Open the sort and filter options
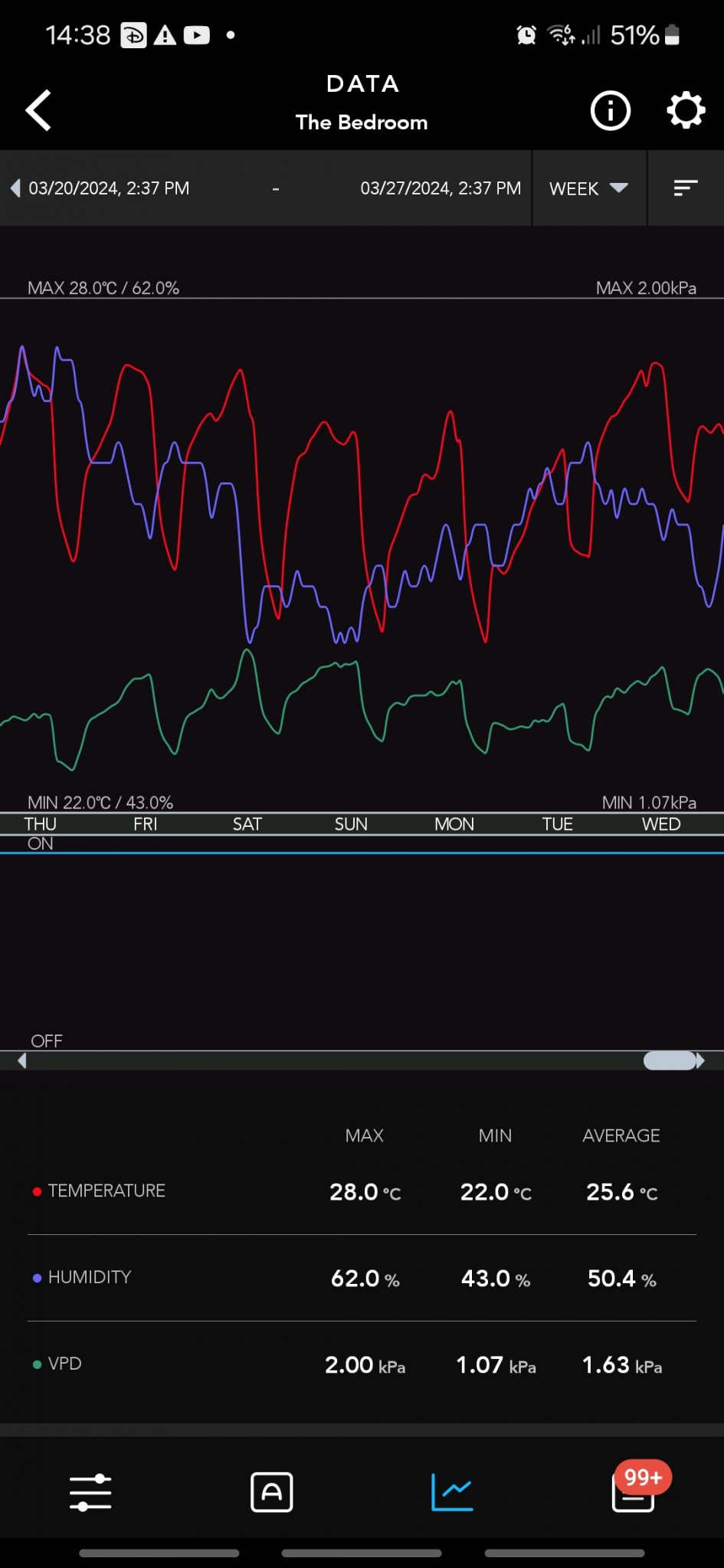The width and height of the screenshot is (724, 1568). 685,188
